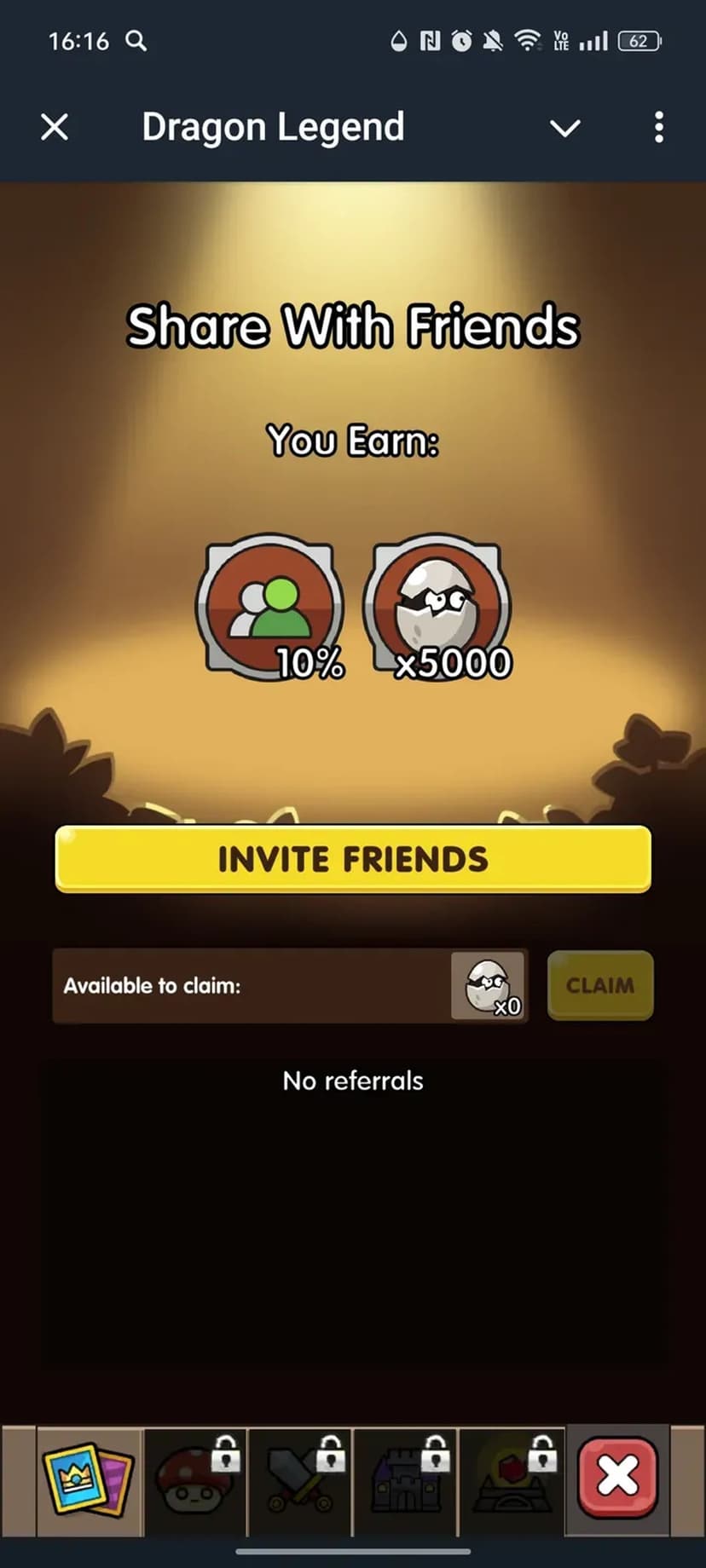Expand the header dropdown chevron
Screen dimensions: 706x1568
pos(564,129)
